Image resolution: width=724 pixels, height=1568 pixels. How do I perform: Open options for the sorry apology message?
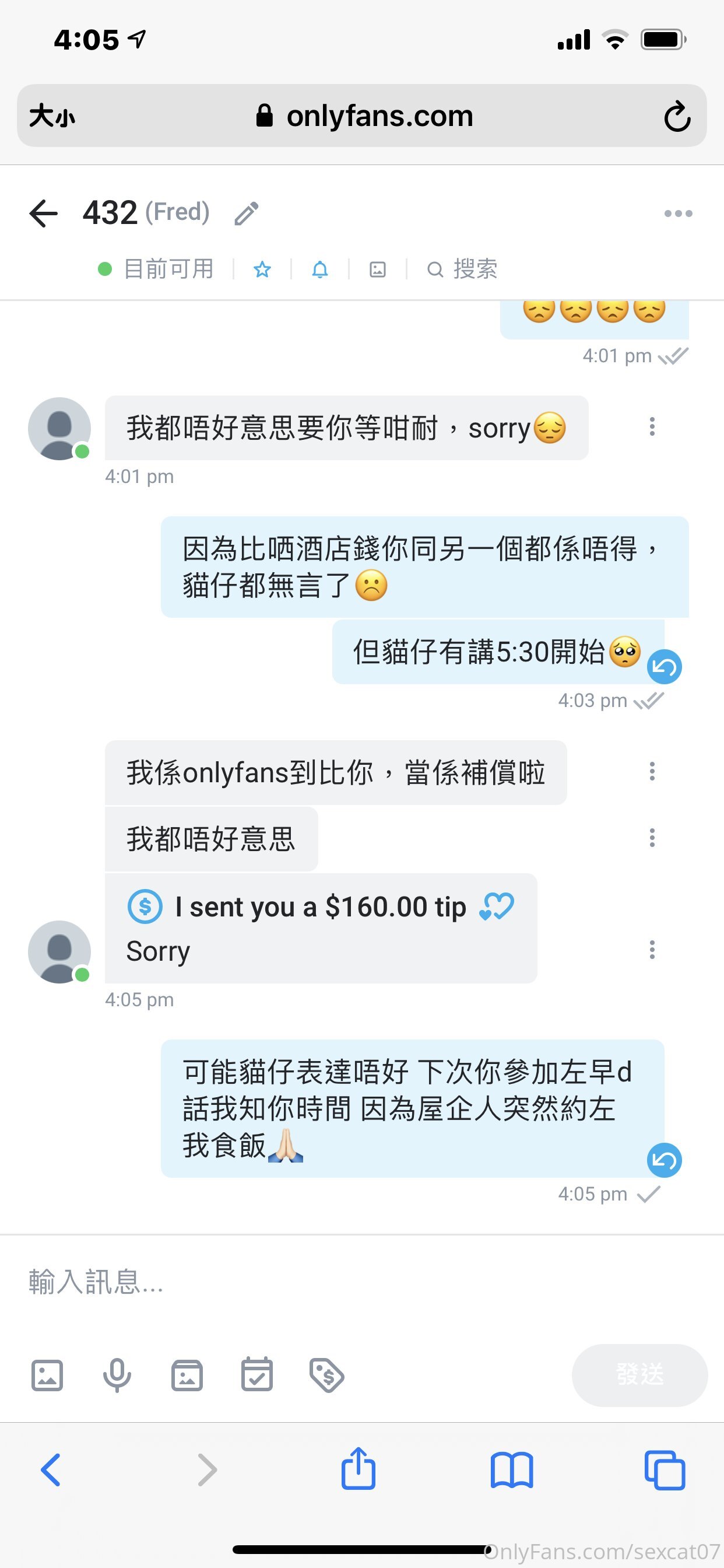652,426
